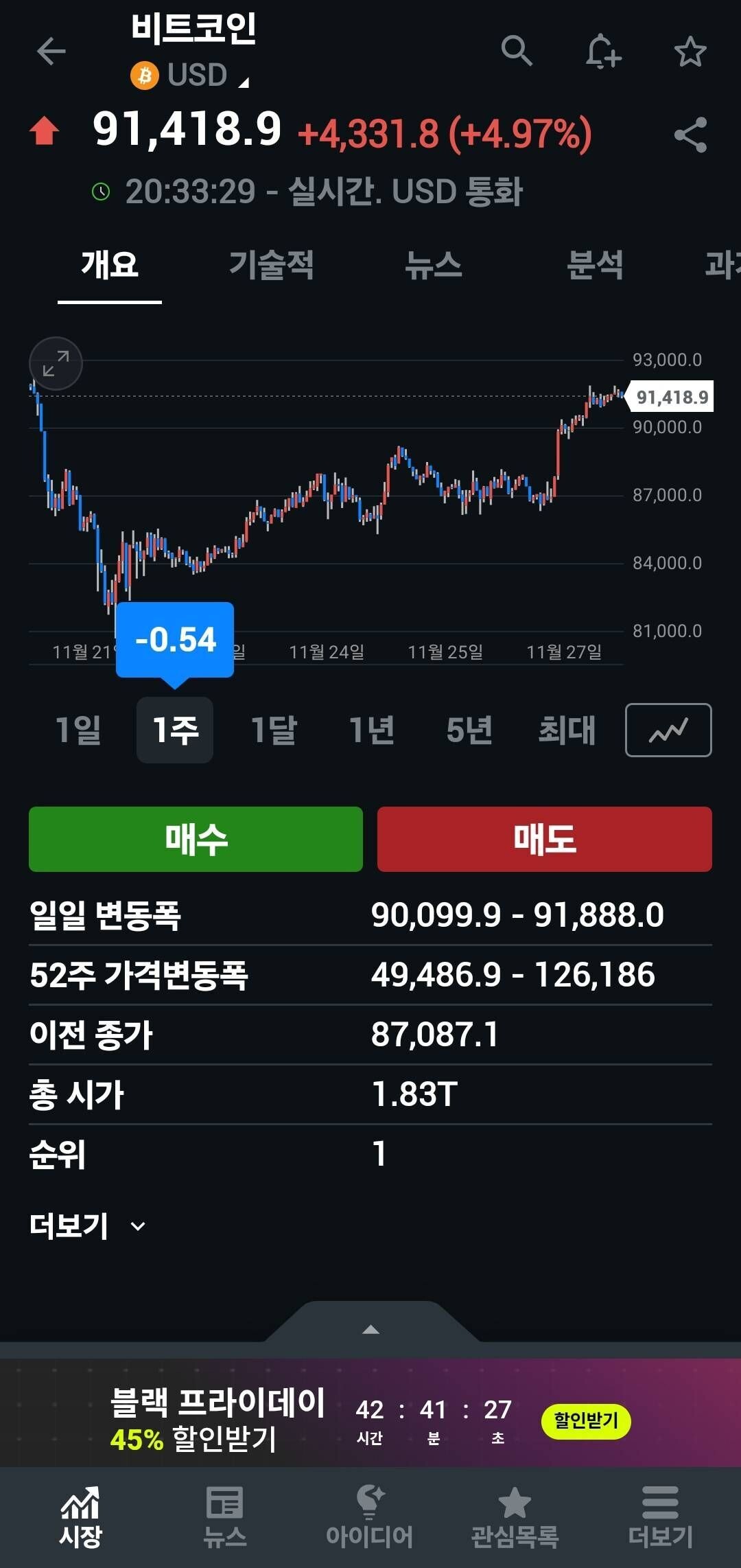Expand the chart to fullscreen
This screenshot has width=741, height=1568.
coord(55,364)
